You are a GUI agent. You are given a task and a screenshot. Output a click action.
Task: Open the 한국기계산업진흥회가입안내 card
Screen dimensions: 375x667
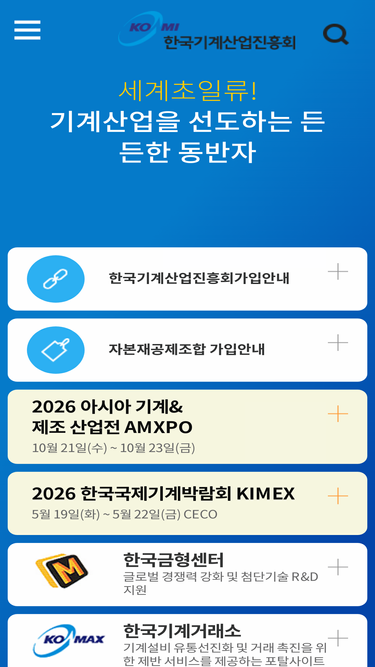(x=188, y=279)
